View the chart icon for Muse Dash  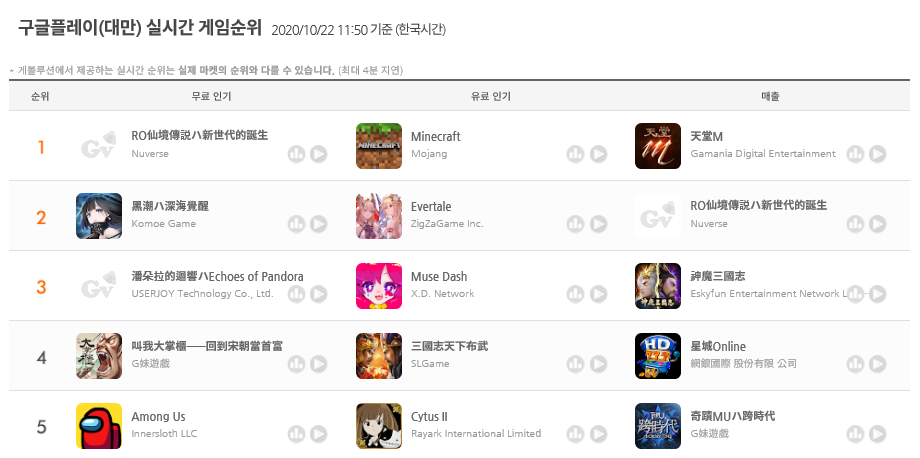pos(575,294)
